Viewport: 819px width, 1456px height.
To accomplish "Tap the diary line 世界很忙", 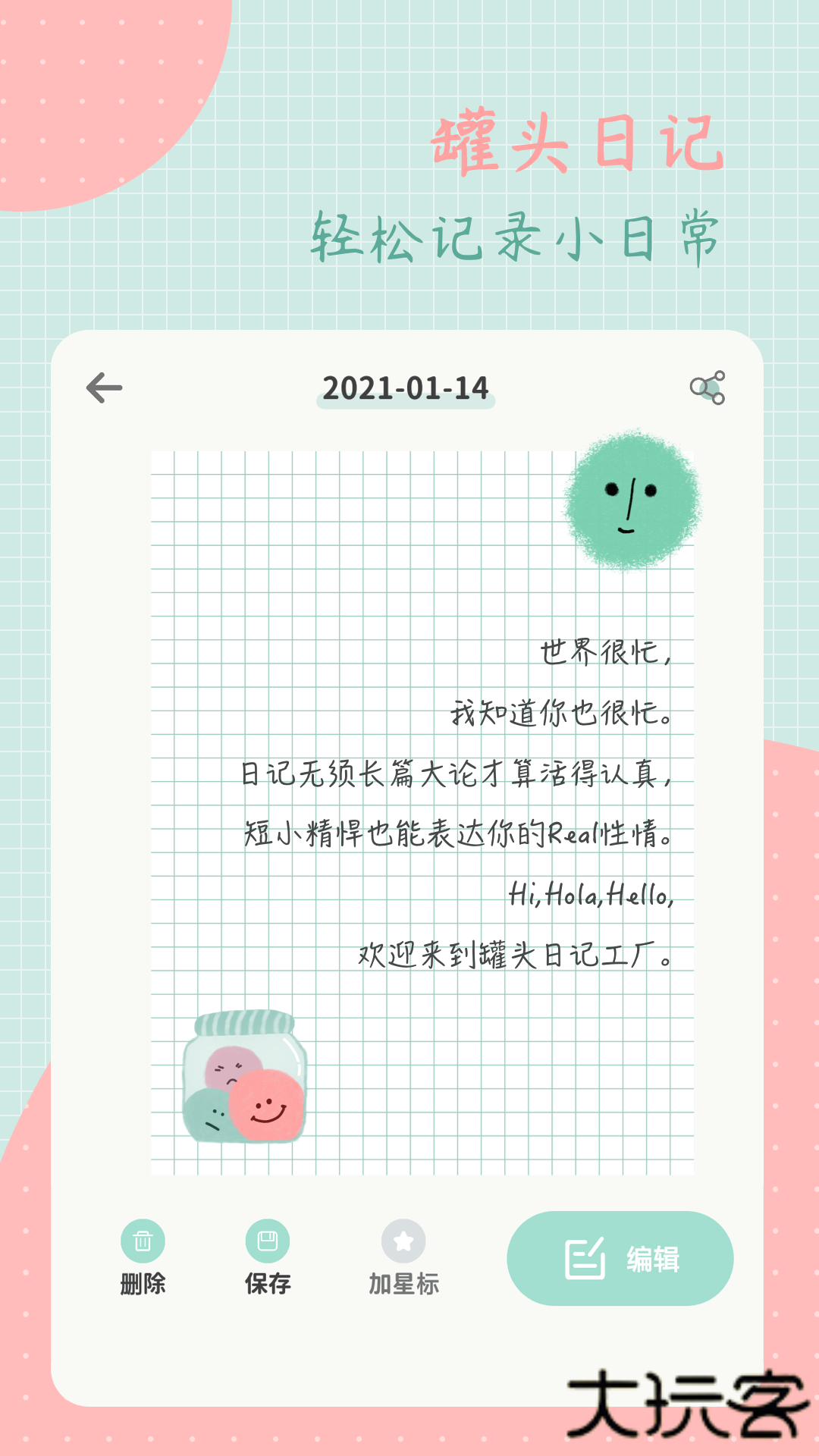I will [603, 654].
